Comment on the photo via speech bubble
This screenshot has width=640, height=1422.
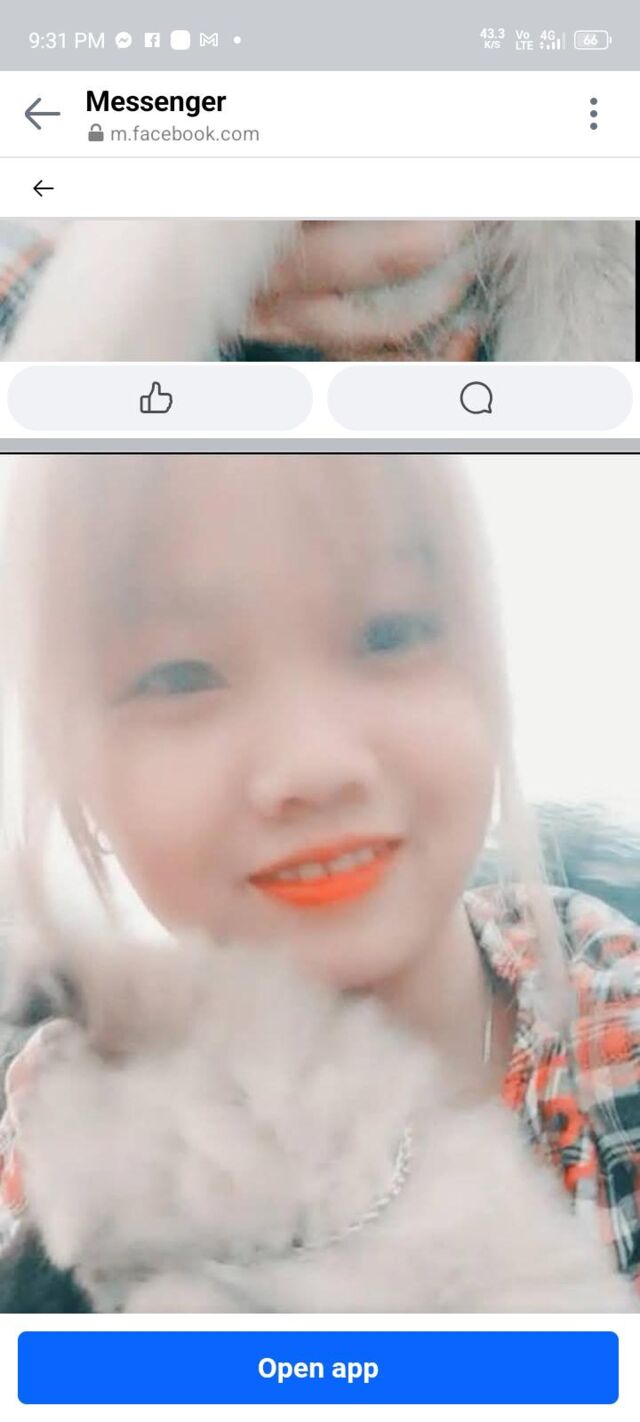coord(479,399)
